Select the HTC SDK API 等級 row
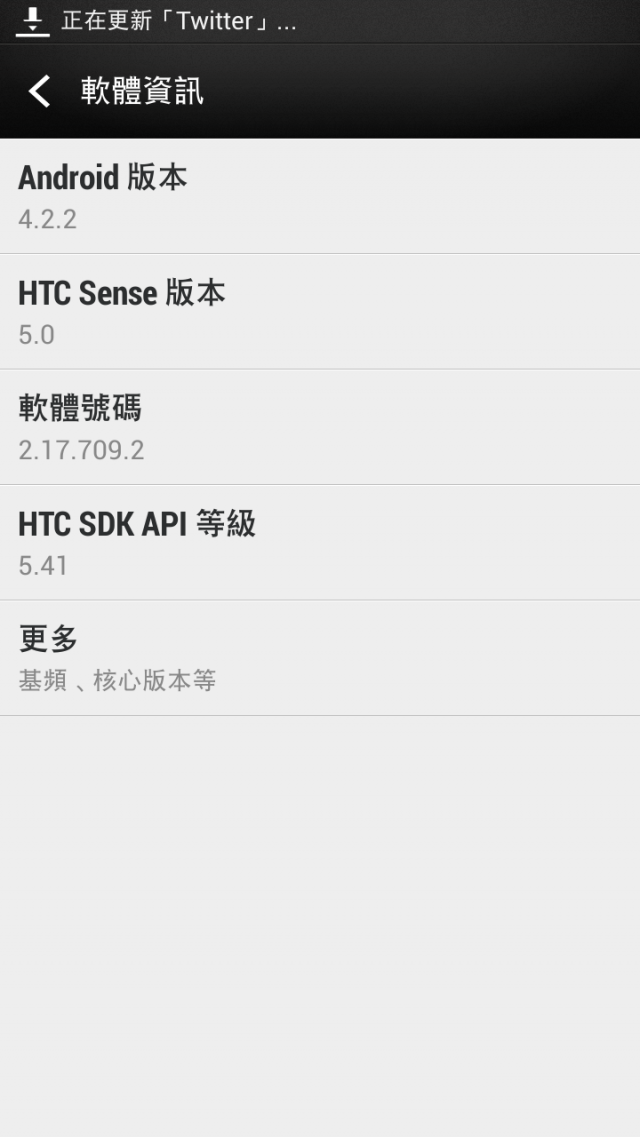The width and height of the screenshot is (640, 1138). [x=320, y=542]
